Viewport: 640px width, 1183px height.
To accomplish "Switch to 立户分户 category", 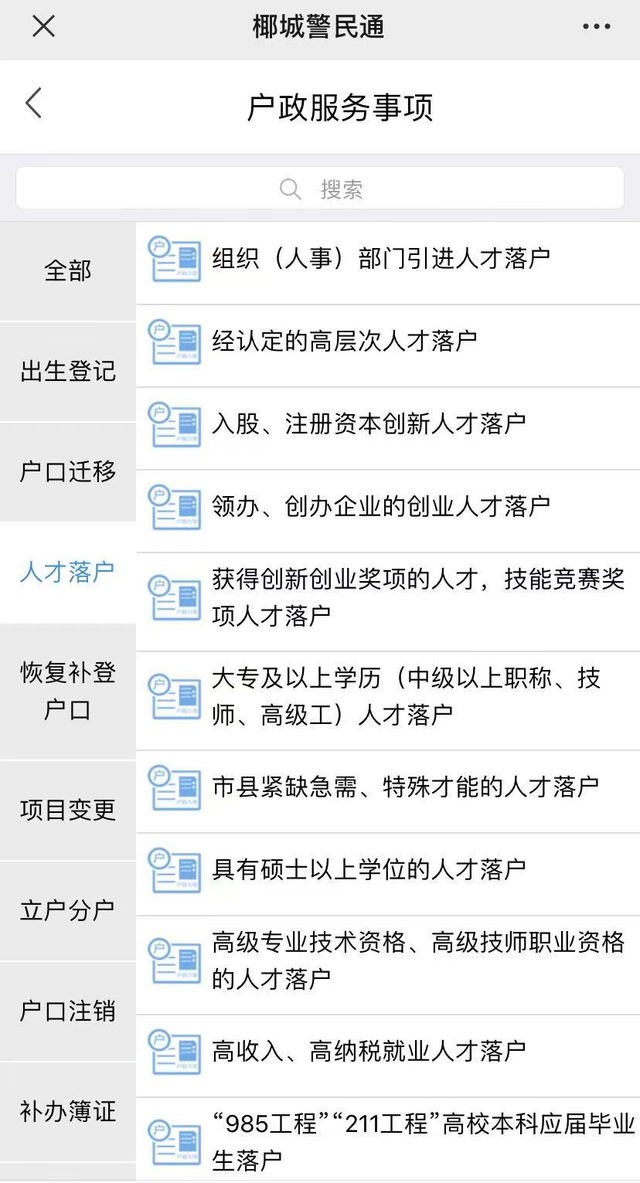I will [x=68, y=911].
